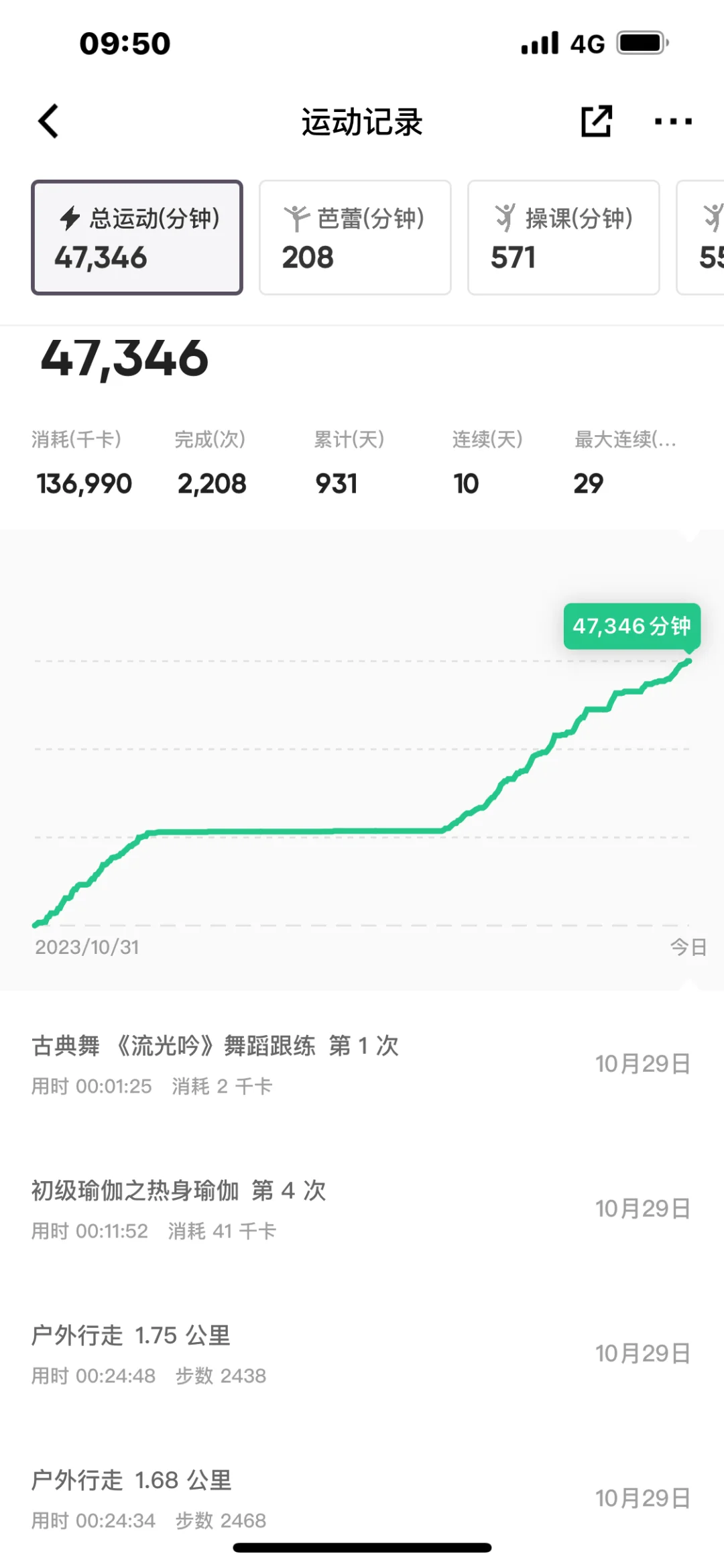Image resolution: width=724 pixels, height=1568 pixels.
Task: Tap the back arrow to return
Action: (47, 121)
